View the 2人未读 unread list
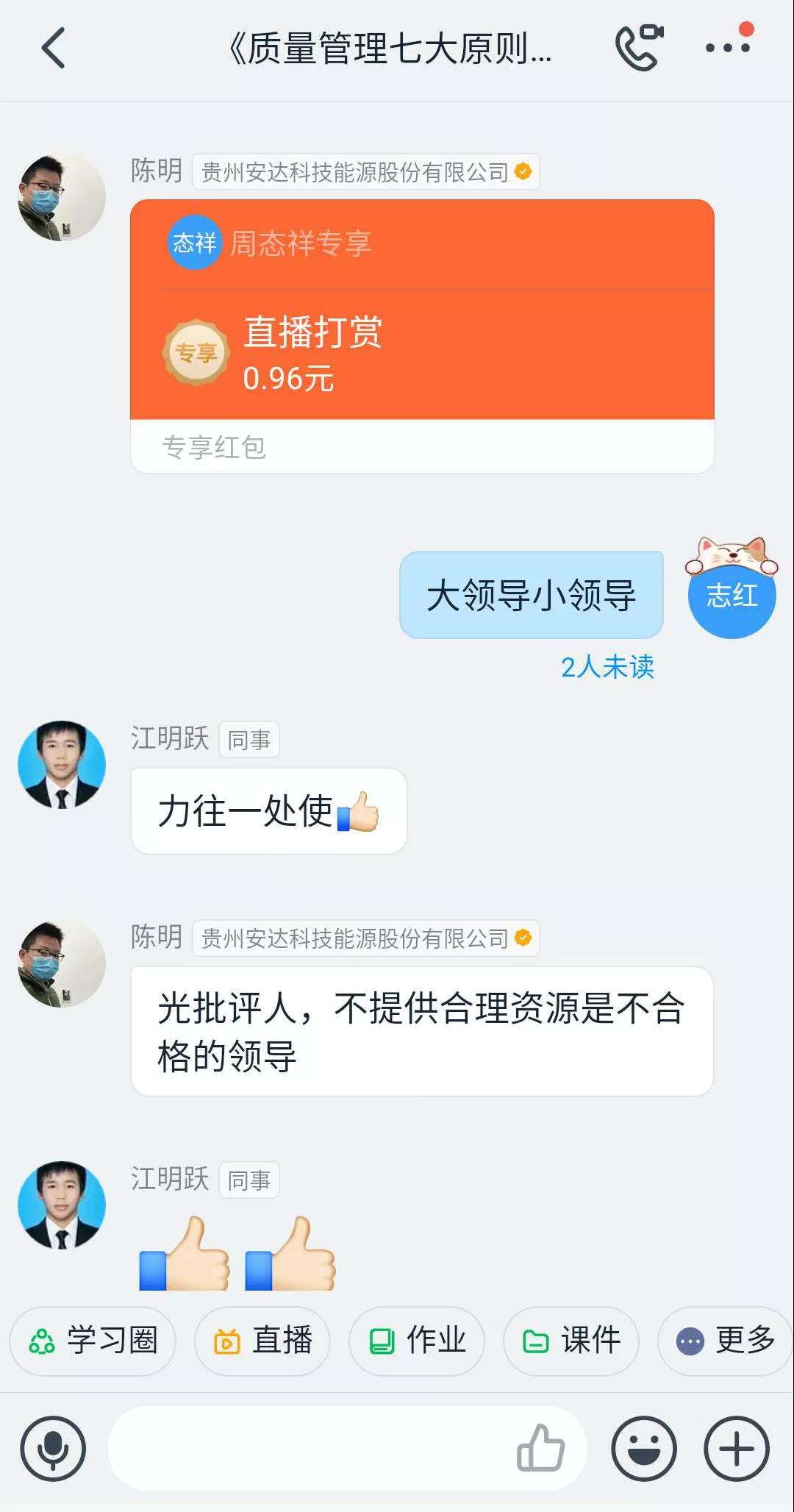The image size is (794, 1512). click(607, 667)
